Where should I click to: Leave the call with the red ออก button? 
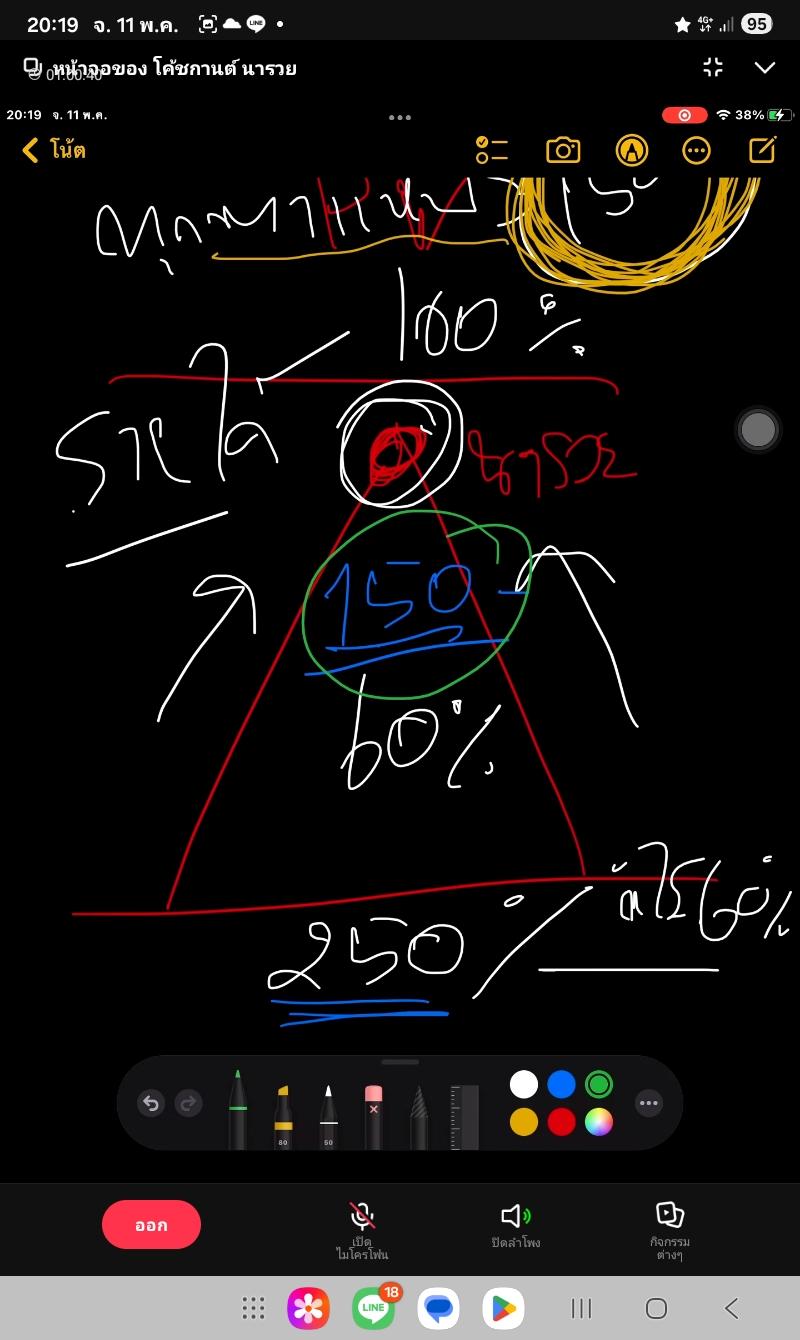coord(151,1225)
